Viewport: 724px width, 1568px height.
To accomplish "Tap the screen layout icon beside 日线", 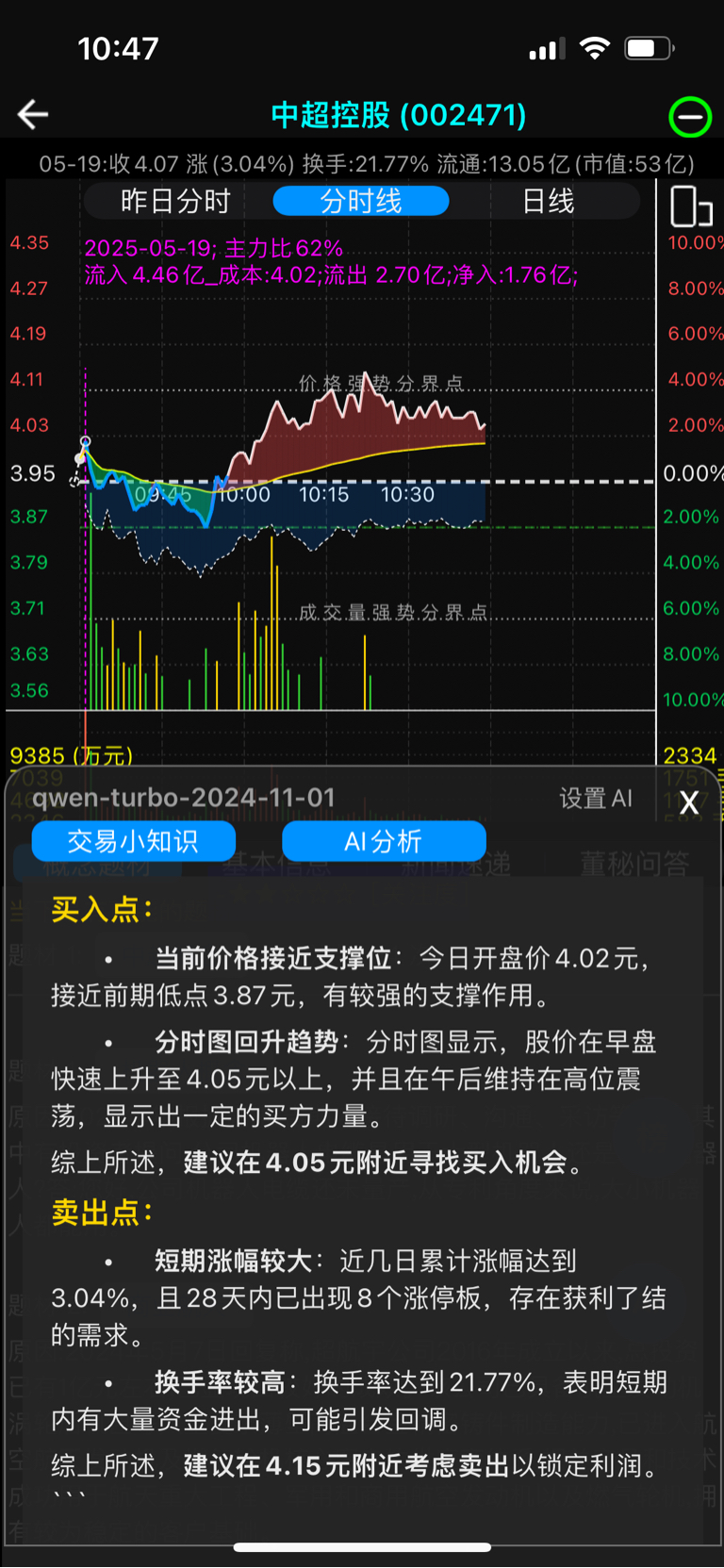I will [691, 206].
